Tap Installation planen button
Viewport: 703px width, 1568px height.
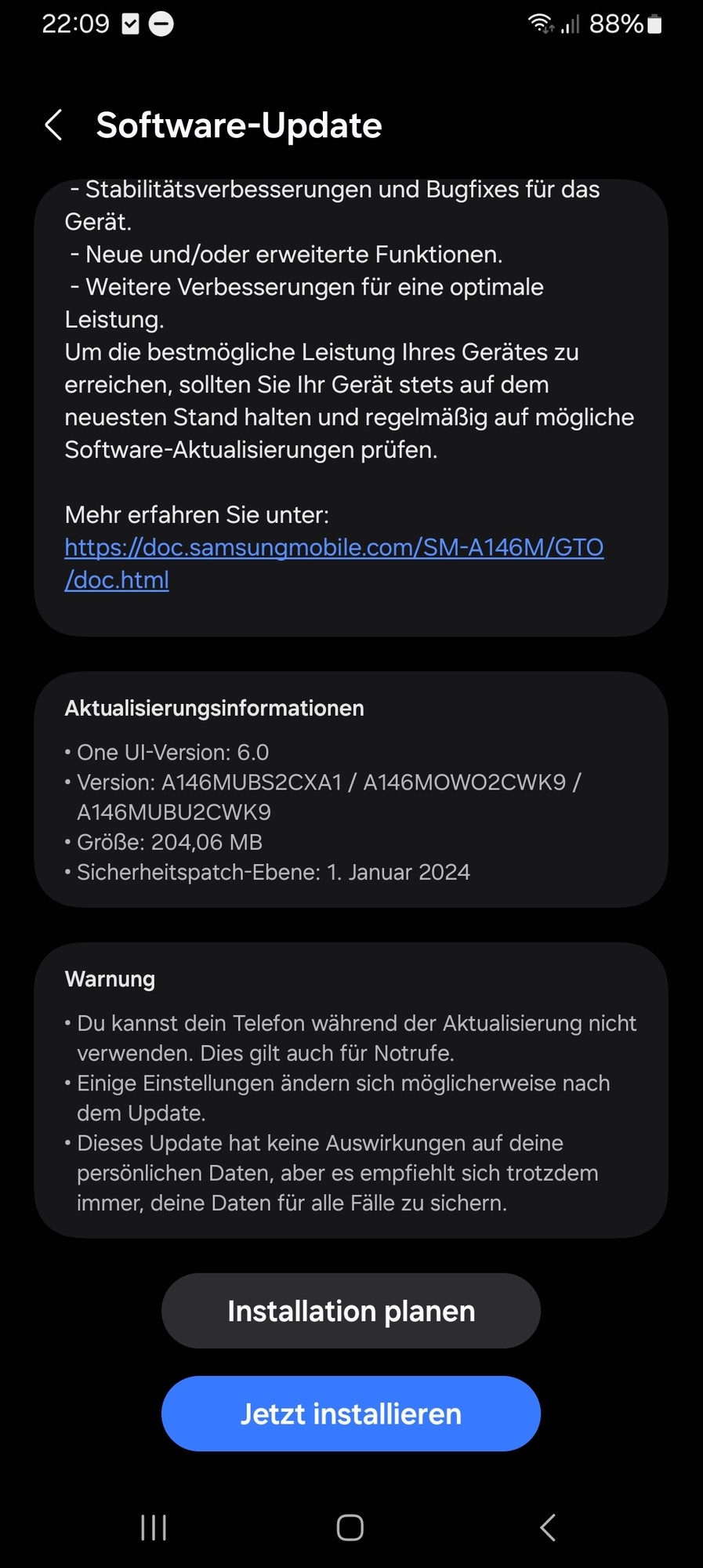click(x=351, y=1311)
